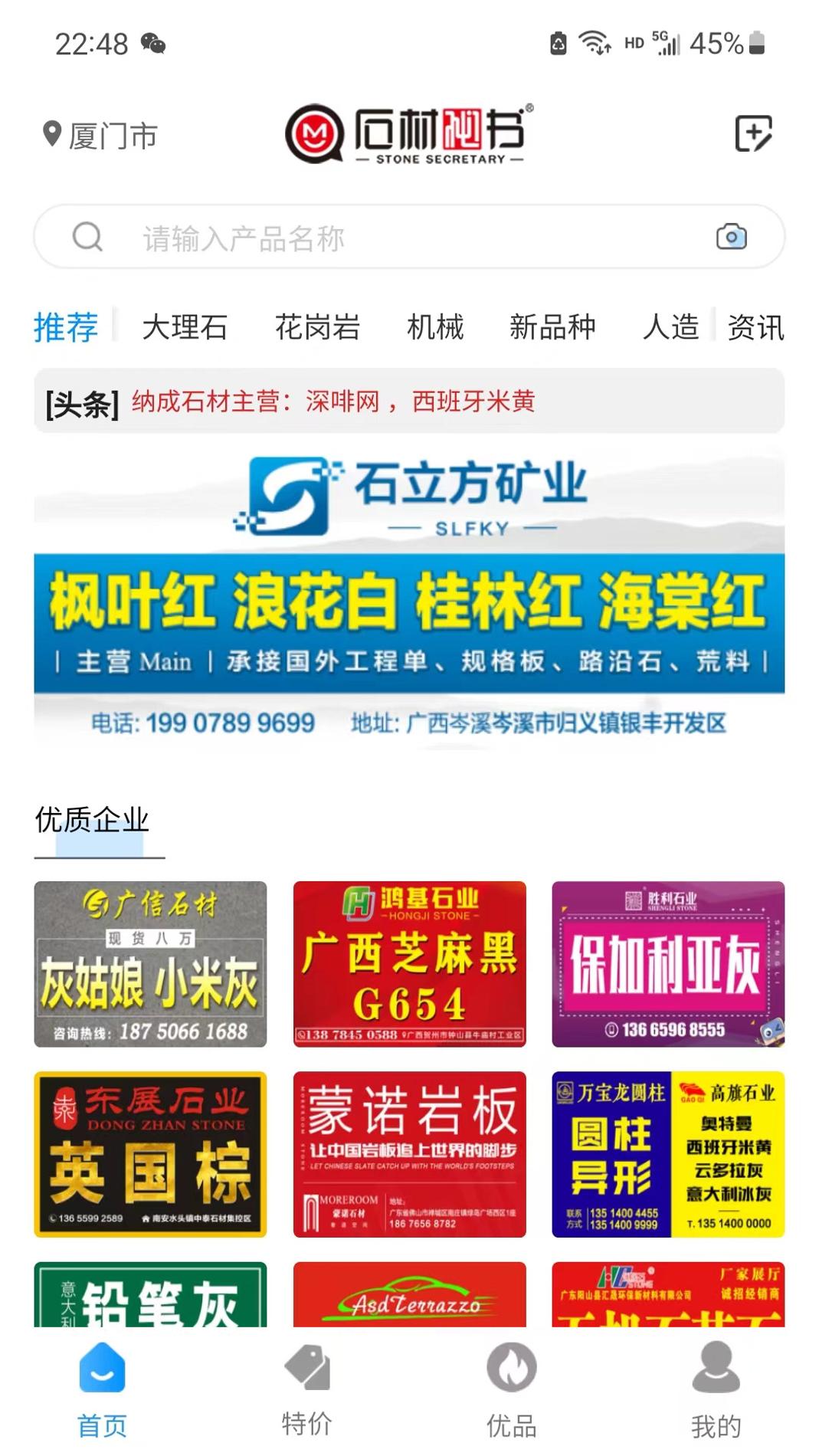Open the magnifier icon in search bar
The width and height of the screenshot is (819, 1456).
point(89,238)
